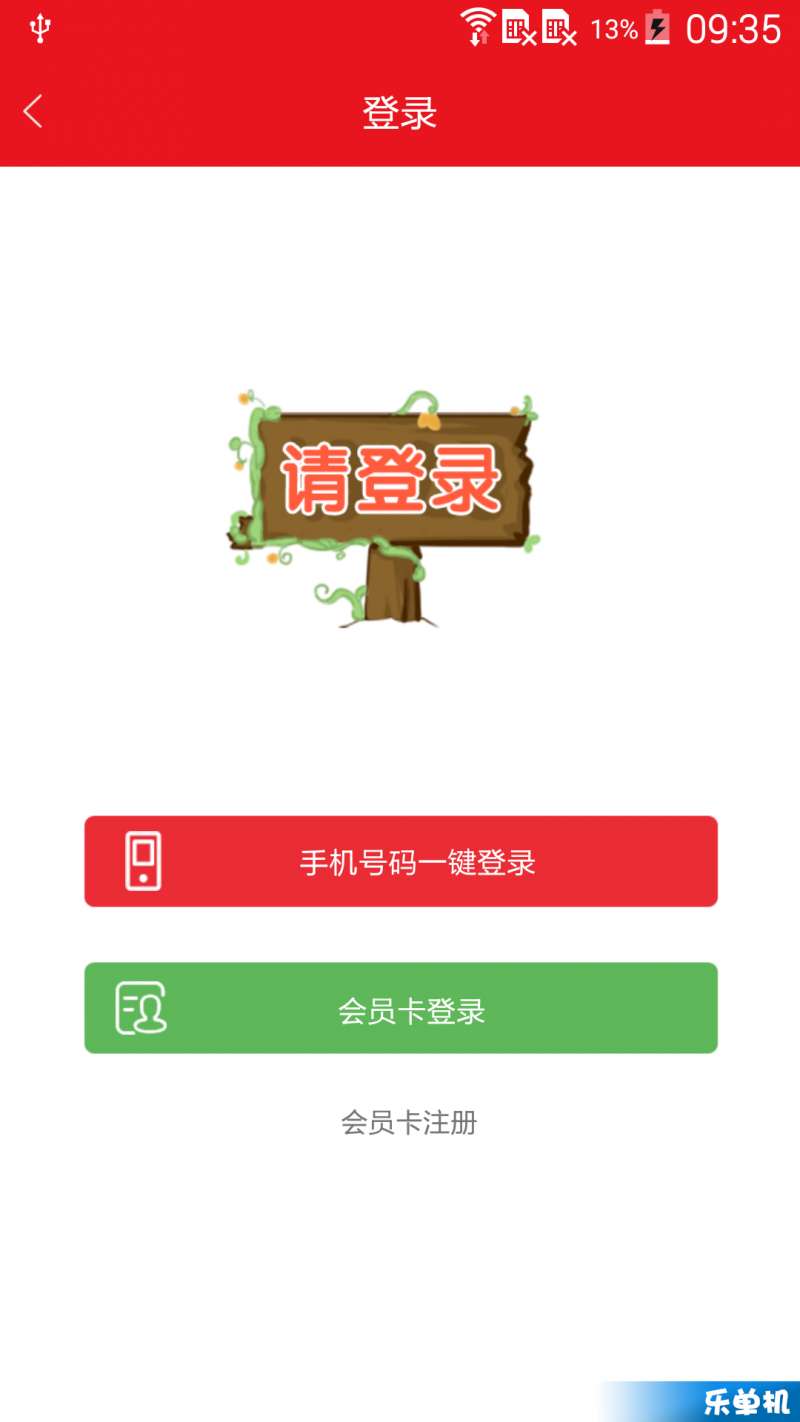Log in with 手机号码一键登录
The image size is (800, 1422).
400,862
